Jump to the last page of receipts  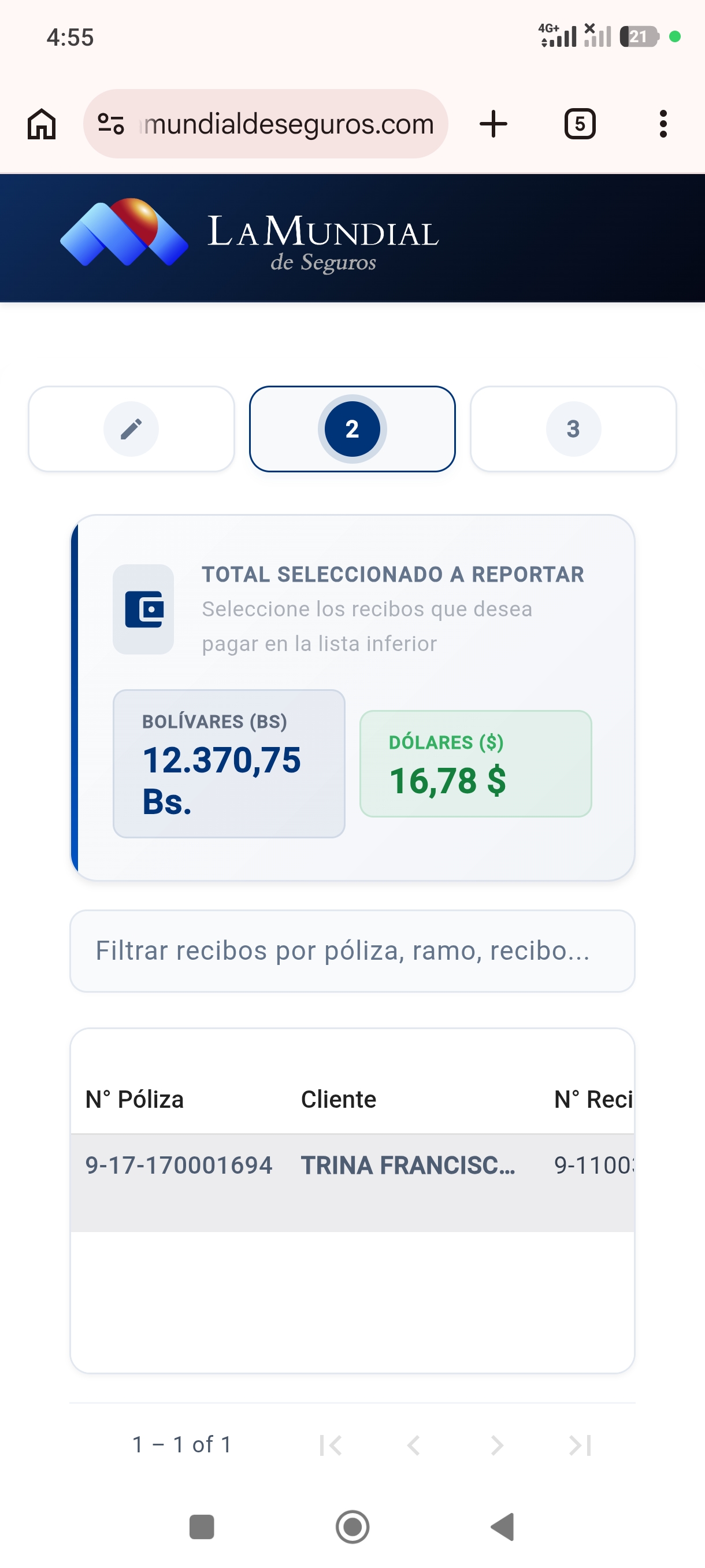pyautogui.click(x=580, y=1445)
